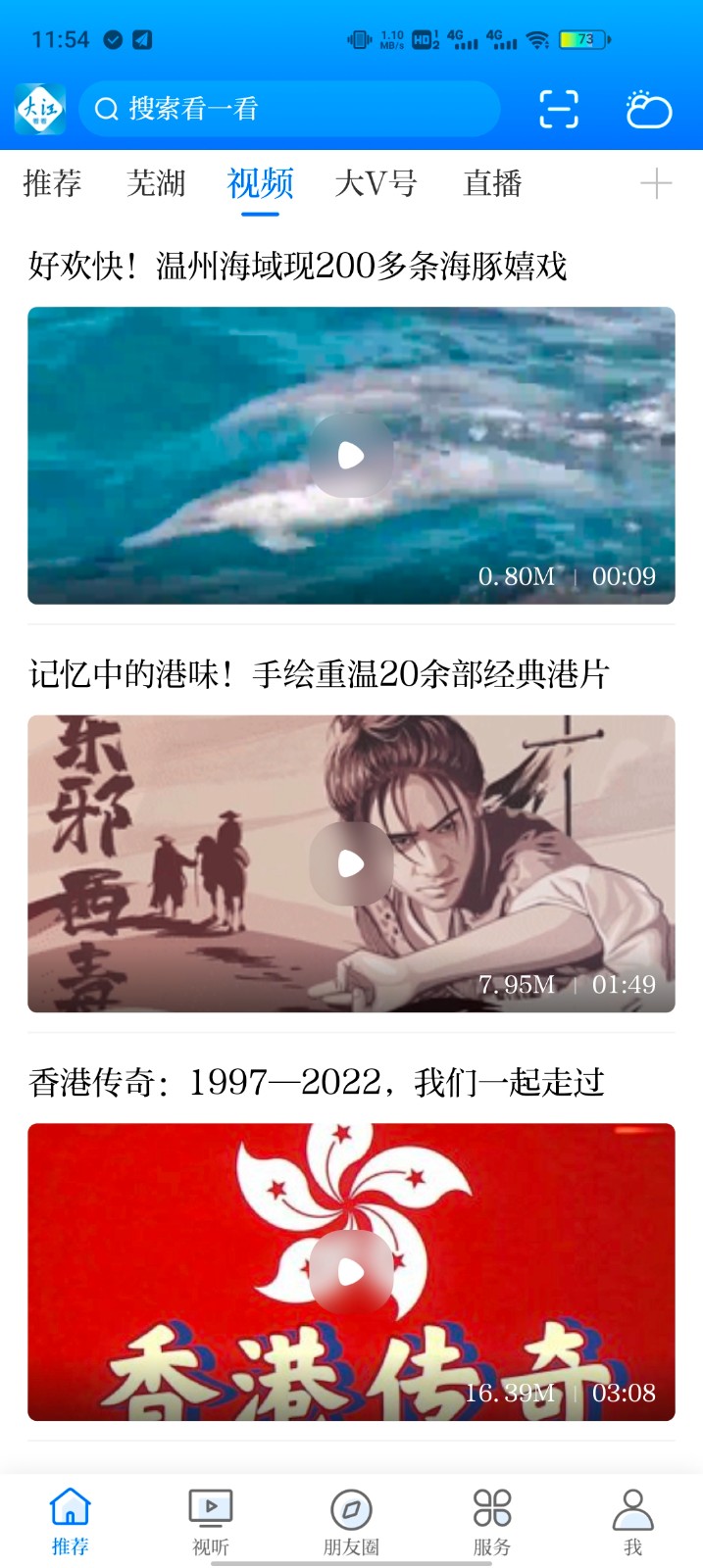Viewport: 703px width, 1568px height.
Task: Switch to the 芜湖 top tab
Action: click(156, 183)
